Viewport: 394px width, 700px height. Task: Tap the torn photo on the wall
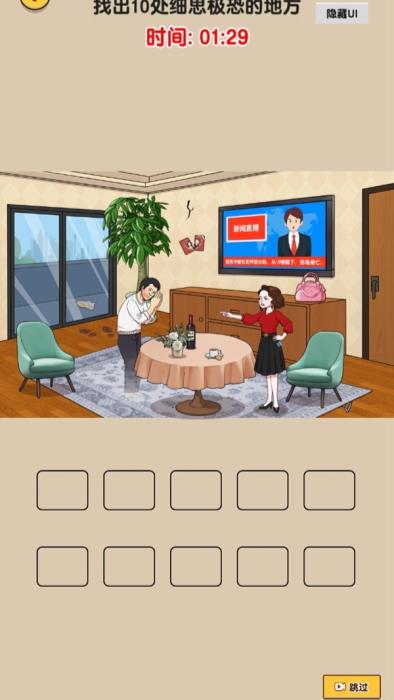[192, 244]
